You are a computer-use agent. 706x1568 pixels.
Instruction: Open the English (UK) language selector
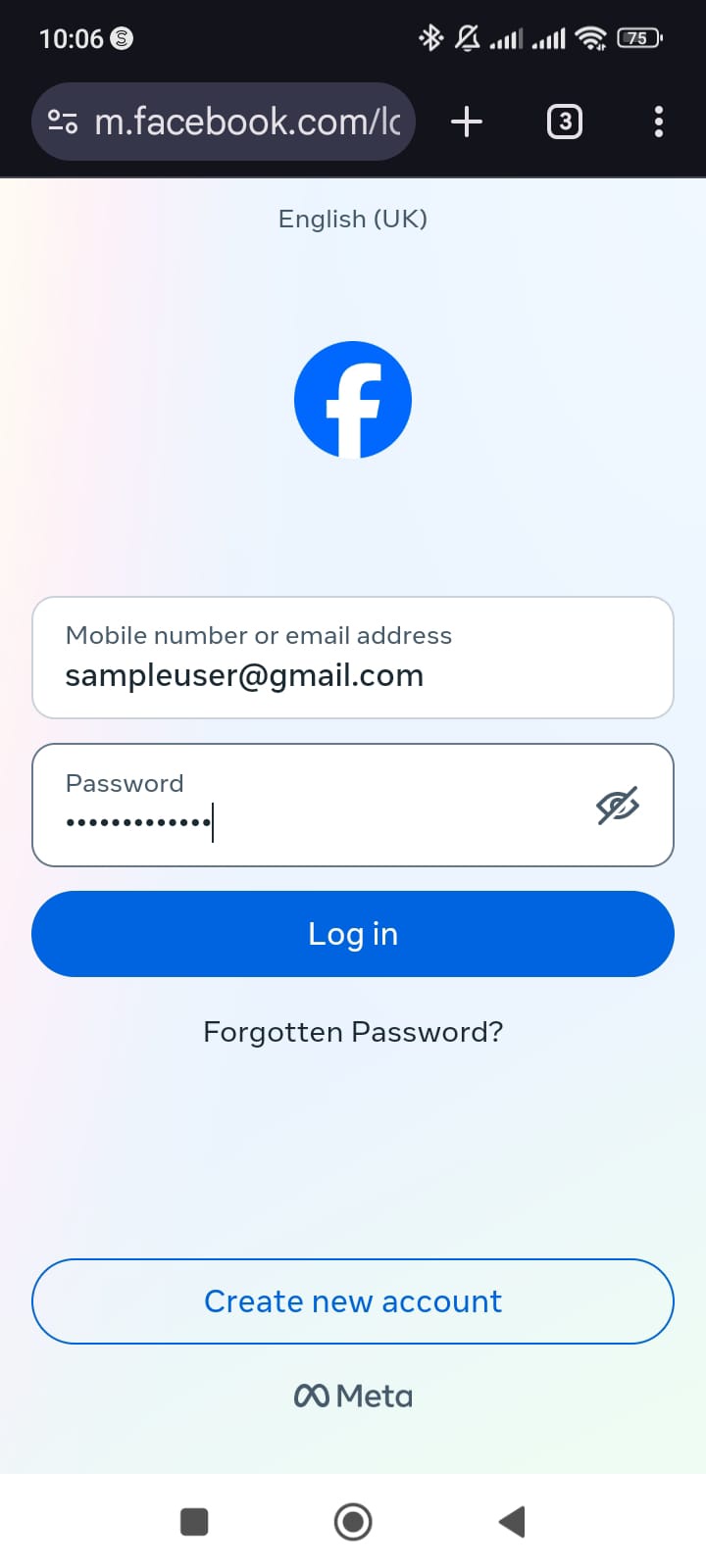pos(353,219)
